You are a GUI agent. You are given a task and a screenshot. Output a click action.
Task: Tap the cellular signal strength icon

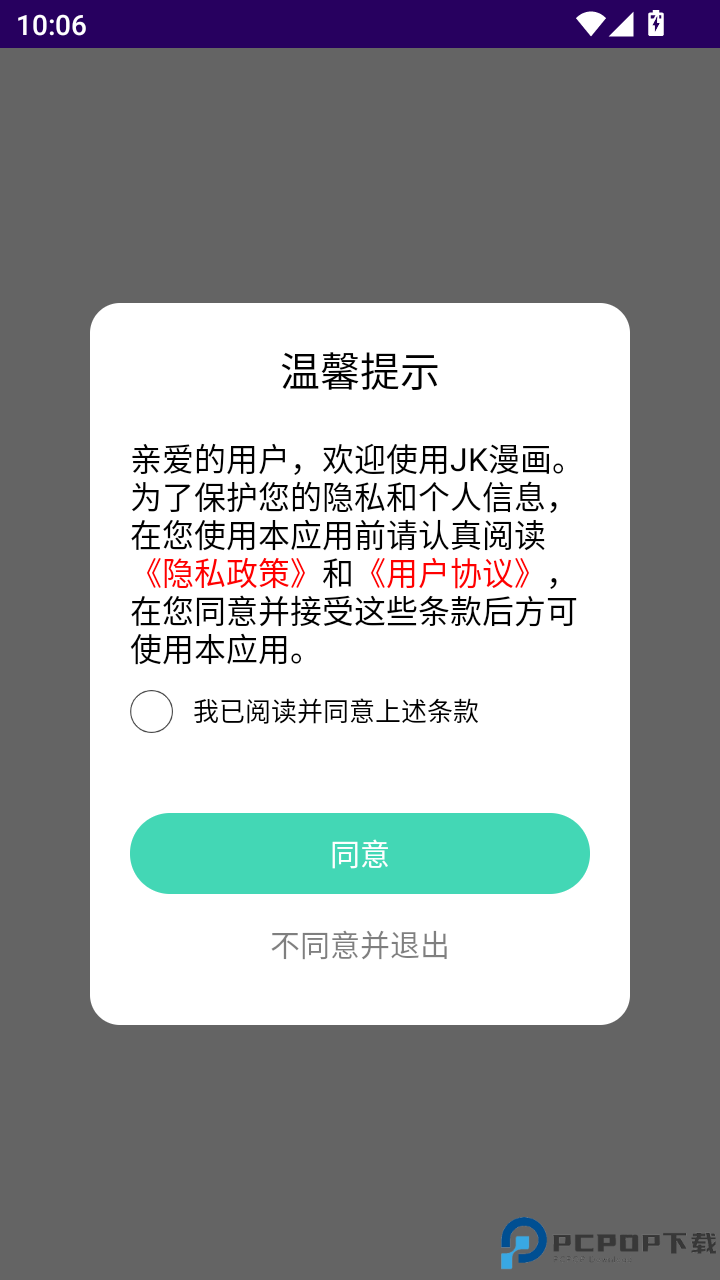[622, 23]
